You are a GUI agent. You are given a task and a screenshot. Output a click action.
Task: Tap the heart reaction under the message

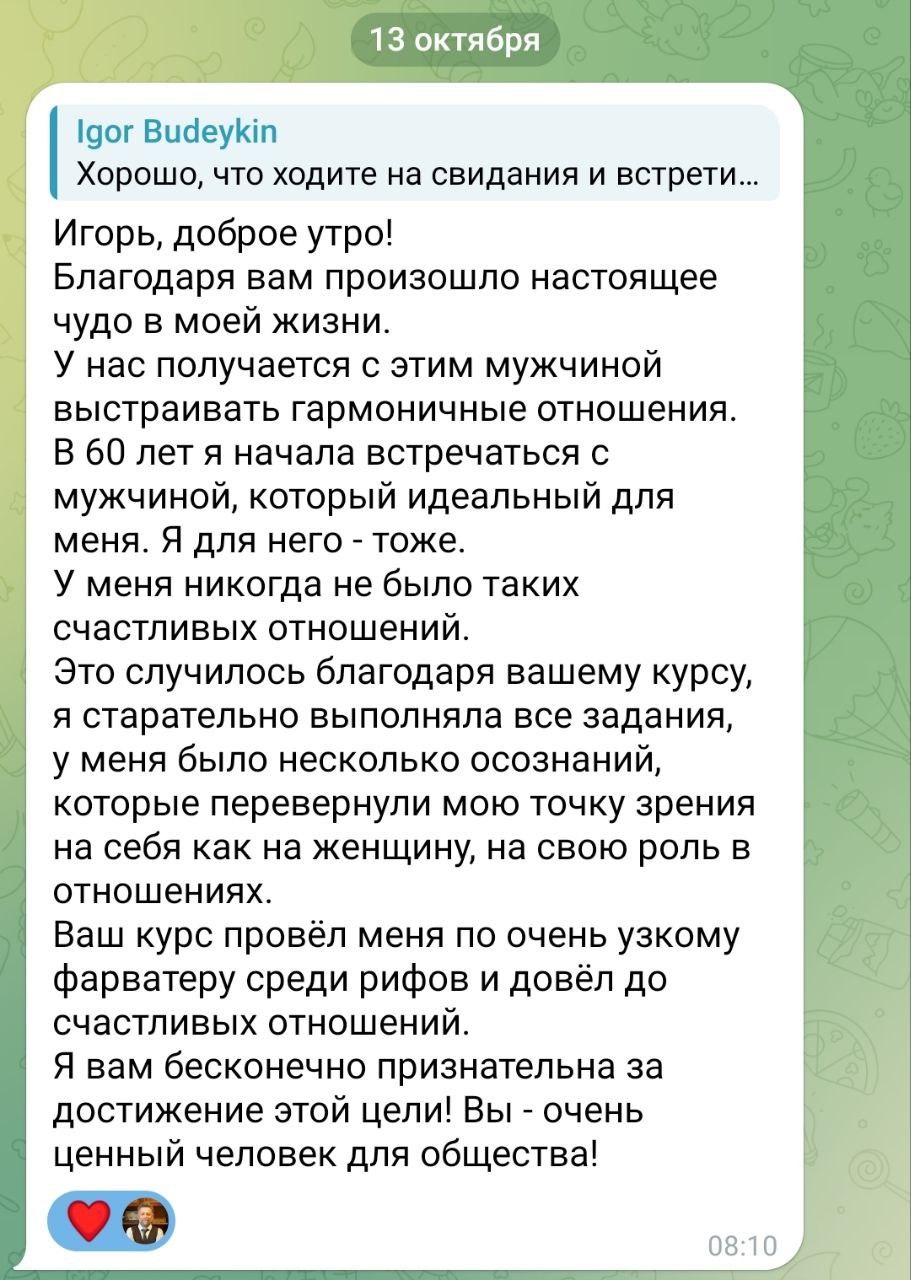(x=113, y=1222)
